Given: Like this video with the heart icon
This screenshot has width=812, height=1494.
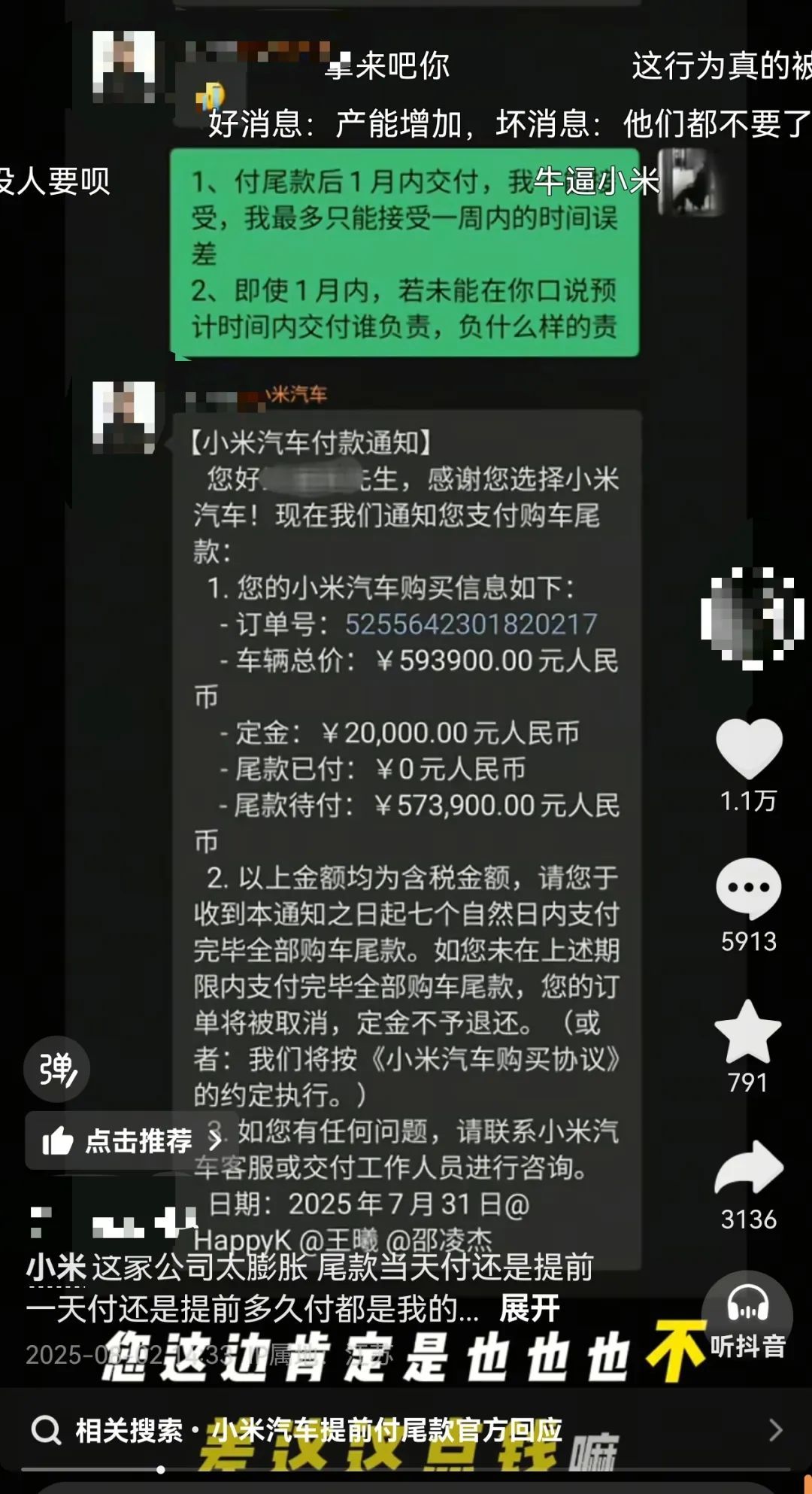Looking at the screenshot, I should click(749, 749).
